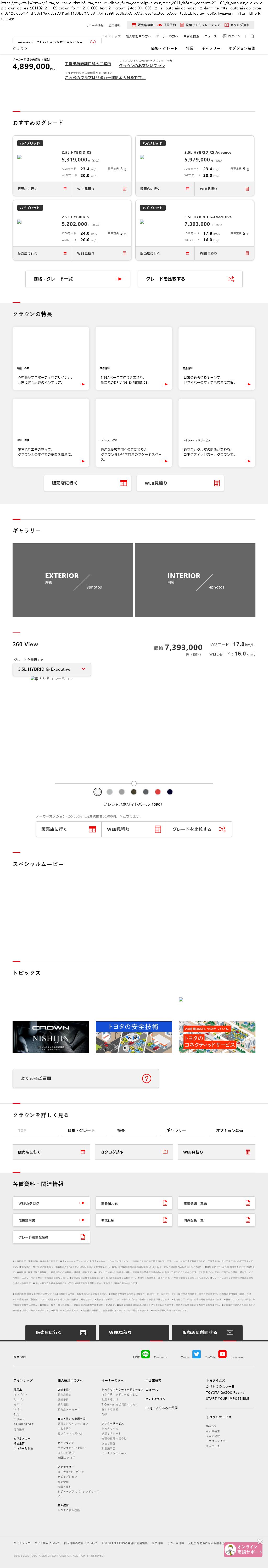Open the EXTERIOR gallery with 9 photos
The width and height of the screenshot is (268, 1568).
[x=72, y=580]
